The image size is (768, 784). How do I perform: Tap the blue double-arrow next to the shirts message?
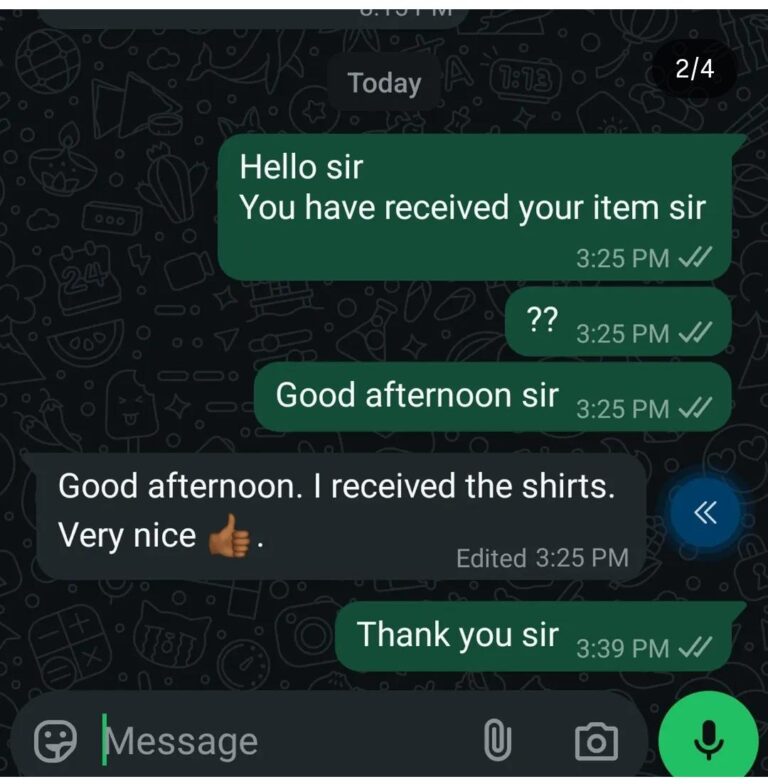(x=705, y=513)
